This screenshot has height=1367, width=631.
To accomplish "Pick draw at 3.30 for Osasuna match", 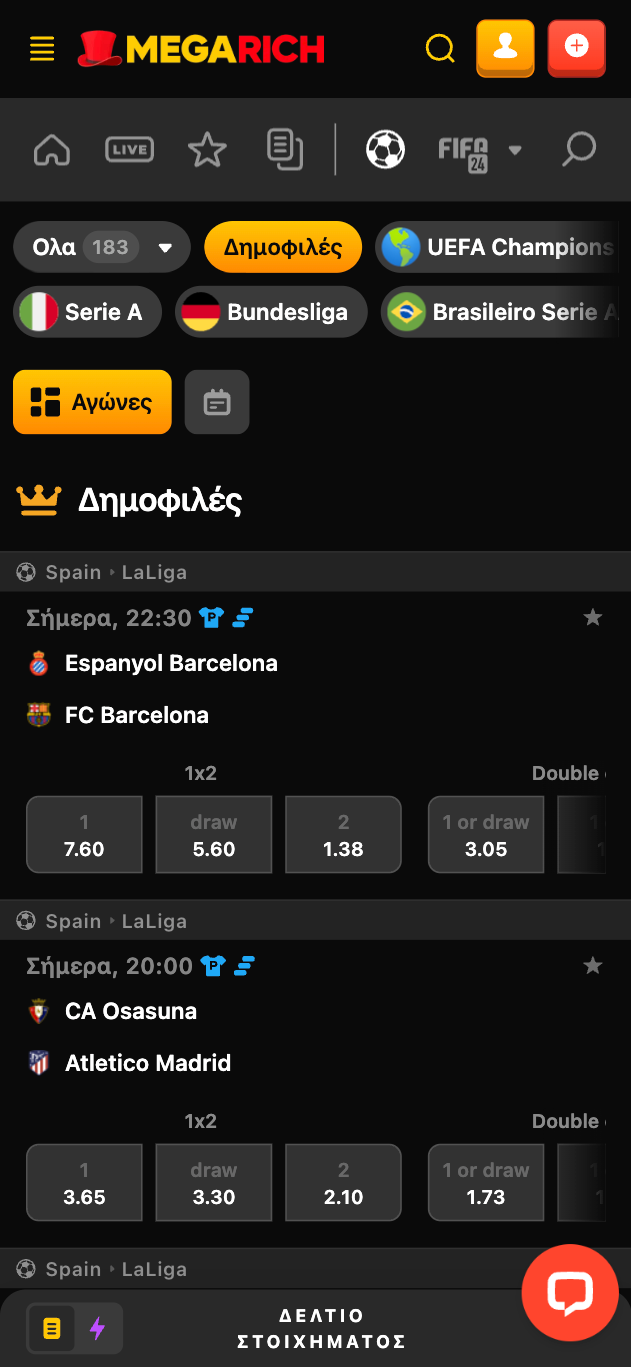I will pos(214,1183).
